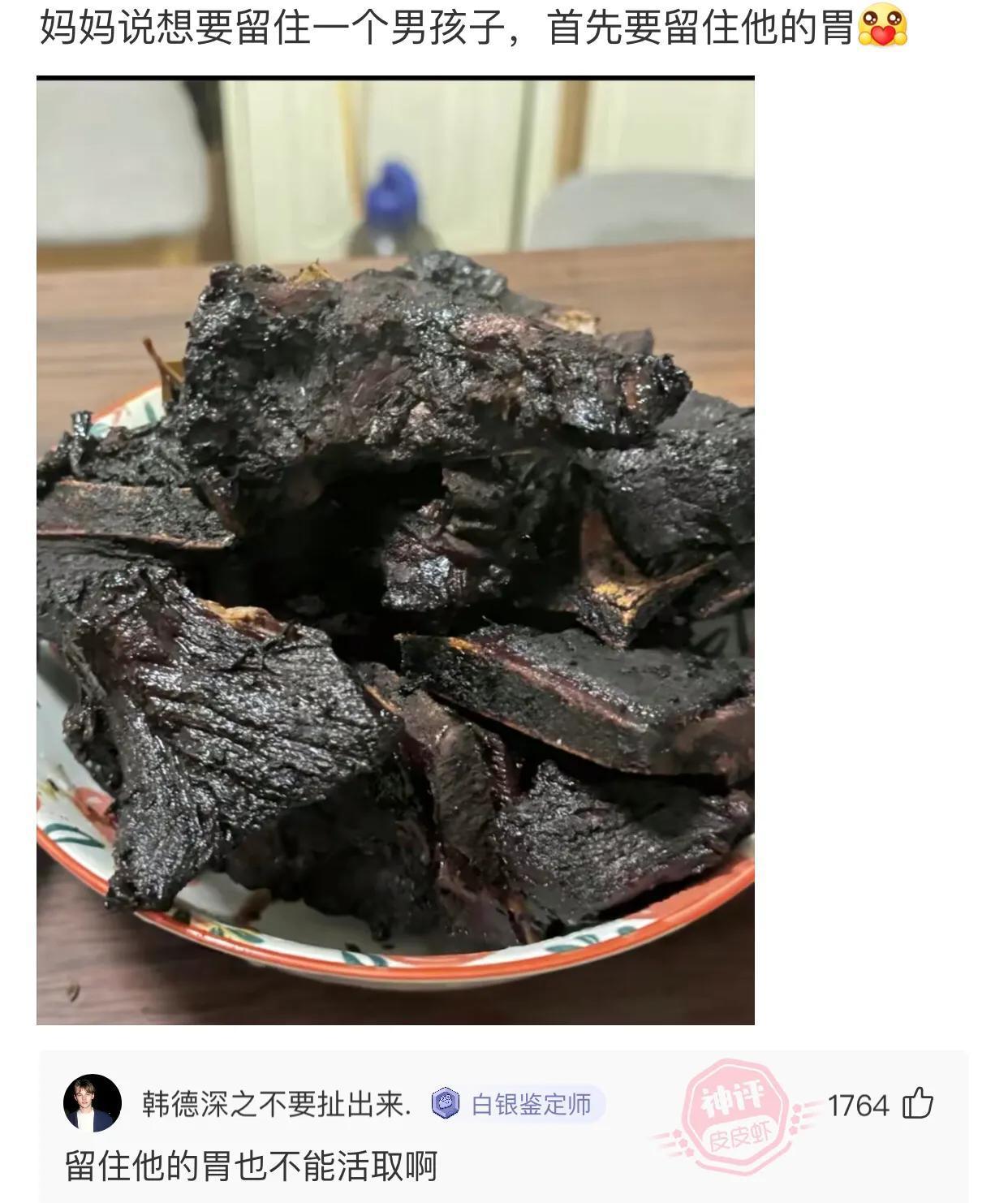Viewport: 1008px width, 1203px height.
Task: Open the commenter's profile avatar
Action: tap(93, 1103)
